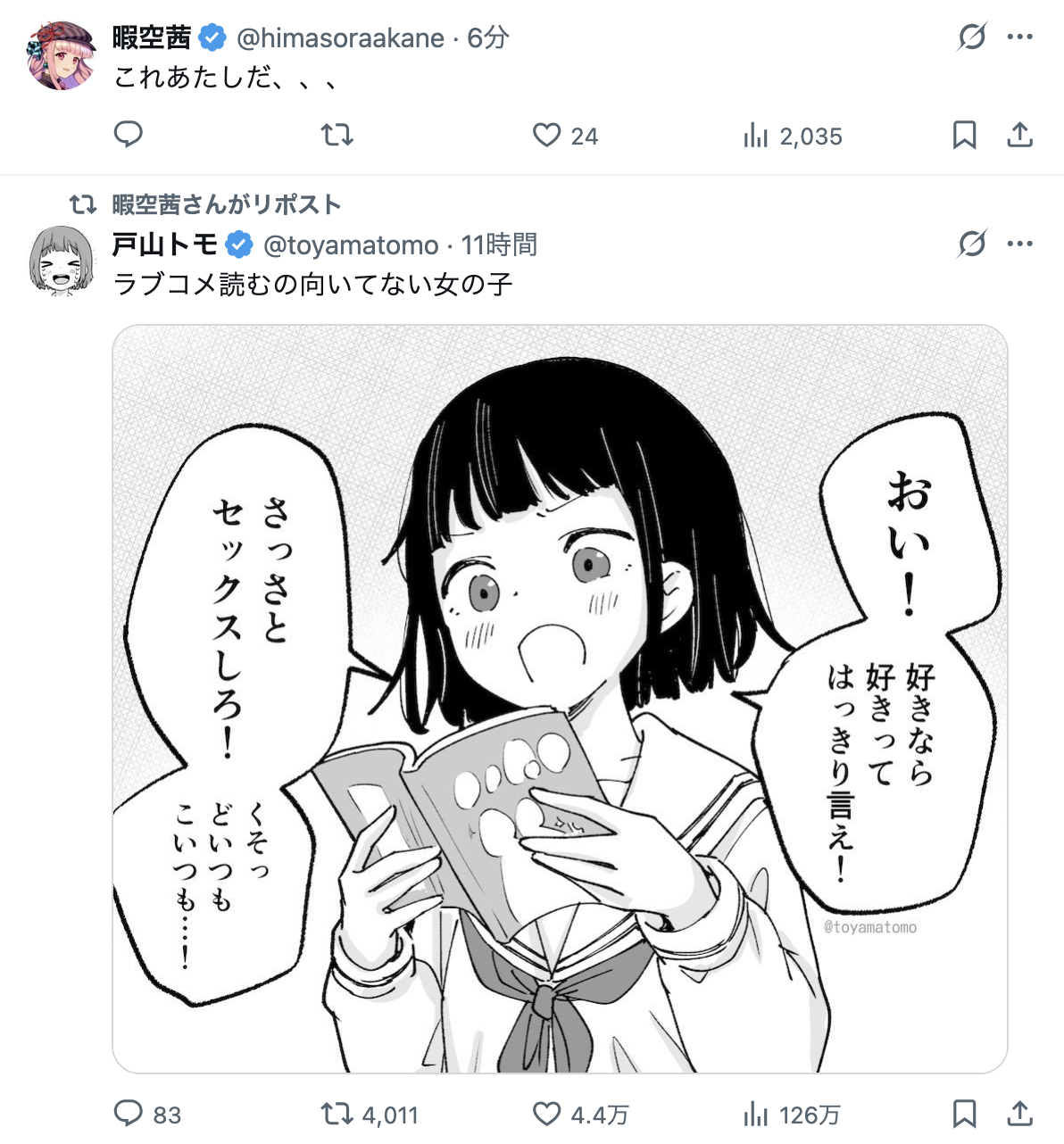Repost 暇空茜's post
1064x1144 pixels.
[x=337, y=135]
